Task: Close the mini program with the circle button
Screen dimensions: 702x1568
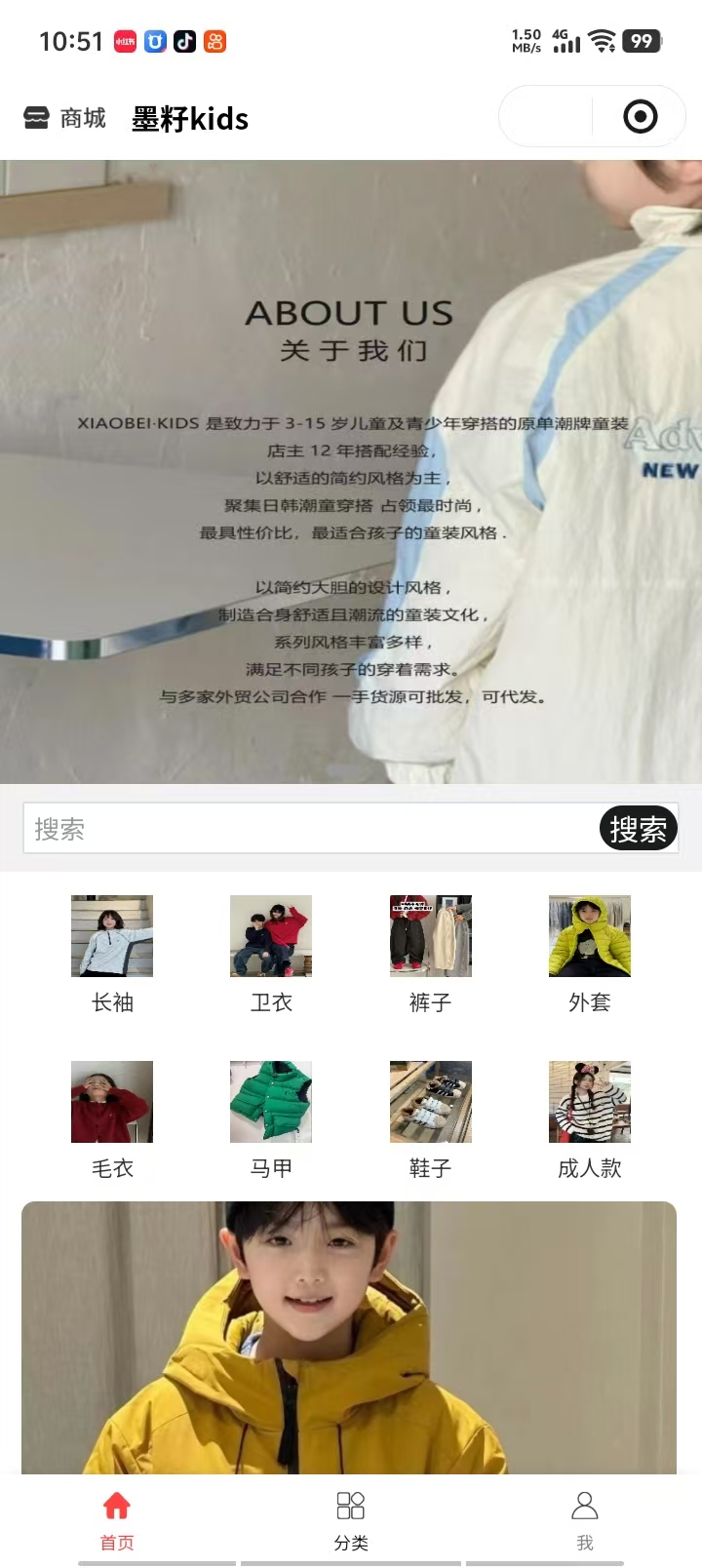Action: 640,117
